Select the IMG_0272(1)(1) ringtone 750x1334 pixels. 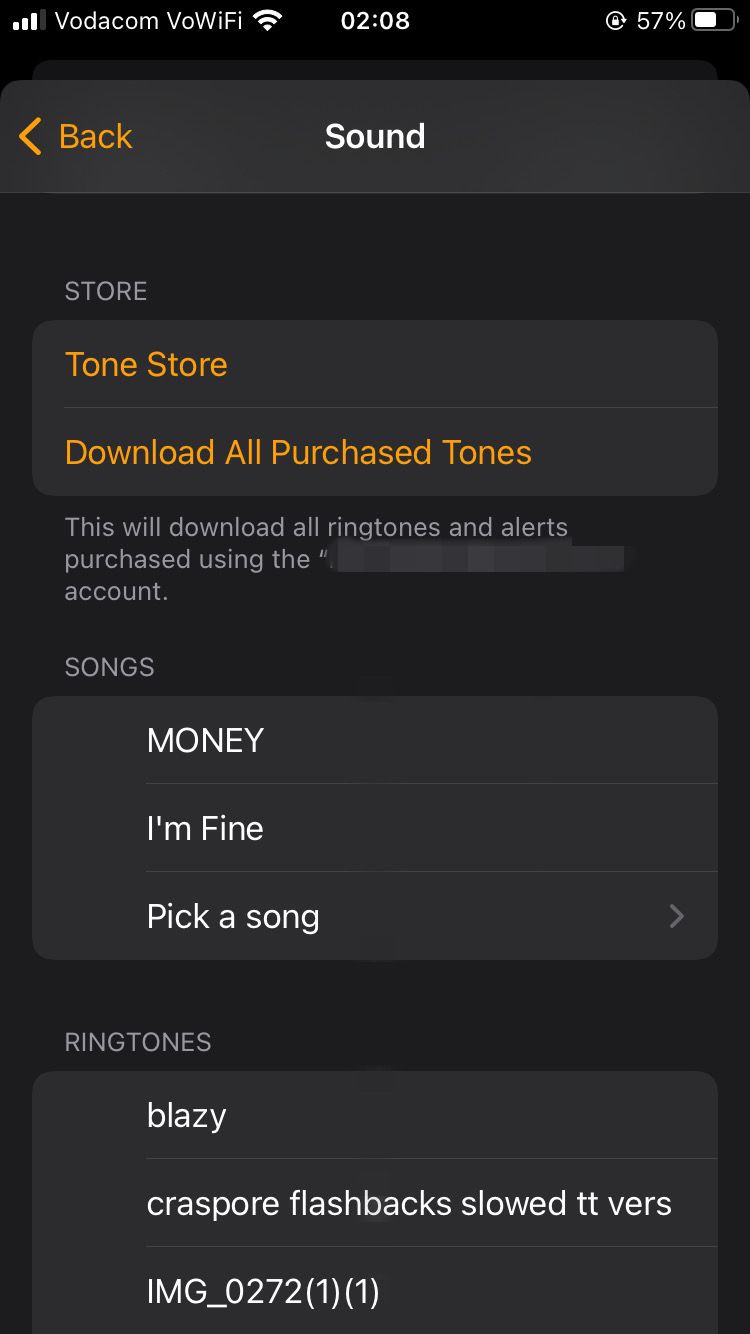pyautogui.click(x=262, y=1291)
